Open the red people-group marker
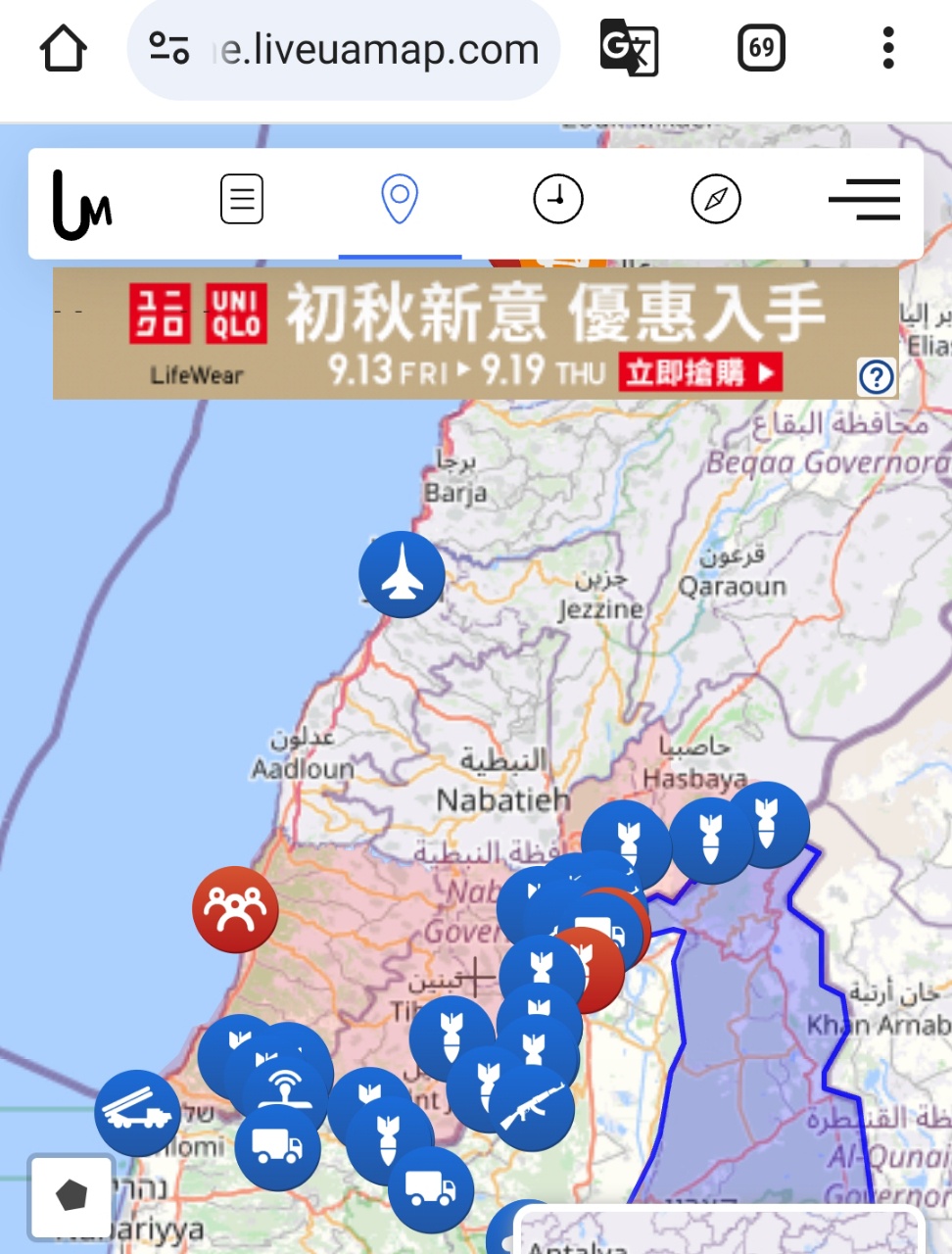The width and height of the screenshot is (952, 1254). [235, 909]
